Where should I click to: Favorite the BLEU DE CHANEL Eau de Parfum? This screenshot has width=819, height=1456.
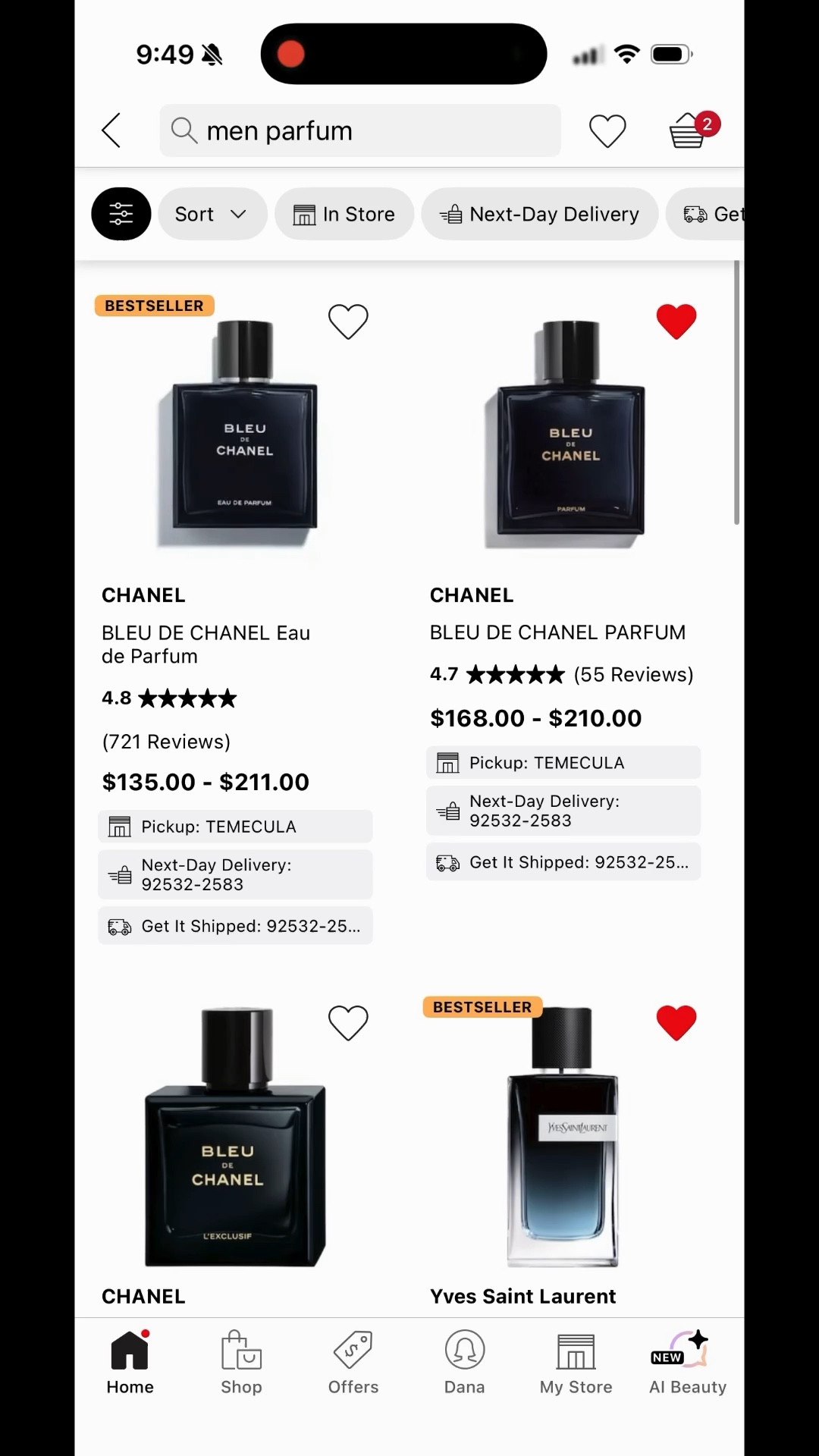click(348, 321)
